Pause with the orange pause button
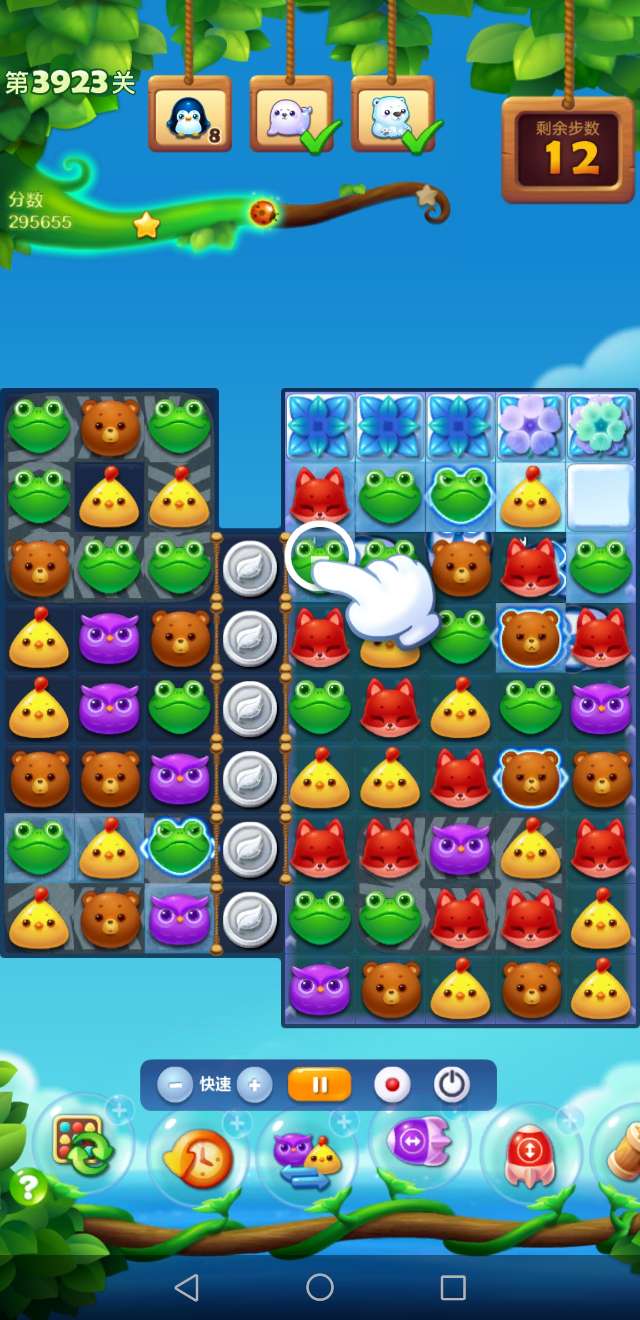This screenshot has width=640, height=1320. 319,1085
